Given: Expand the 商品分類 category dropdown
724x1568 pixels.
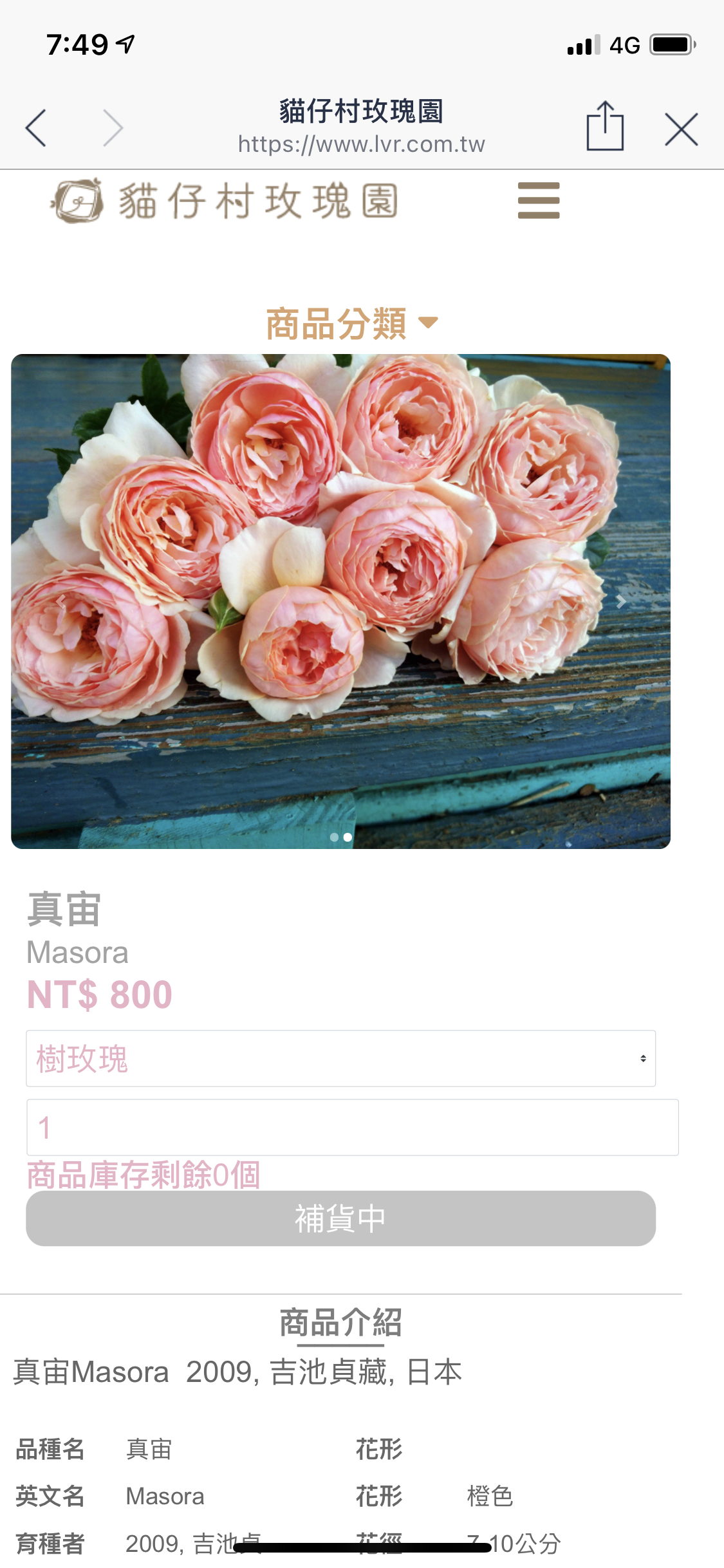Looking at the screenshot, I should click(352, 323).
